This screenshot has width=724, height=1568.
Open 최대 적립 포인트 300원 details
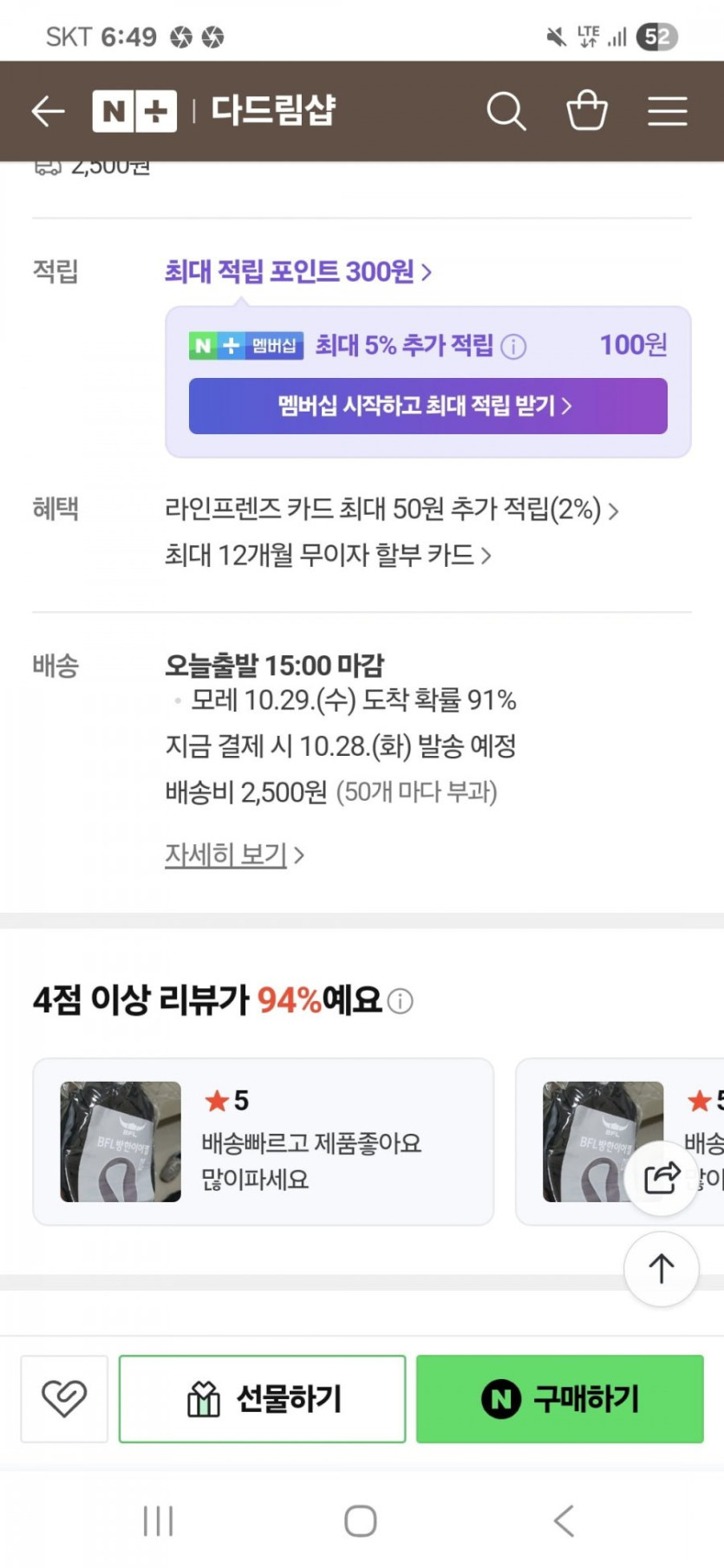pyautogui.click(x=297, y=271)
